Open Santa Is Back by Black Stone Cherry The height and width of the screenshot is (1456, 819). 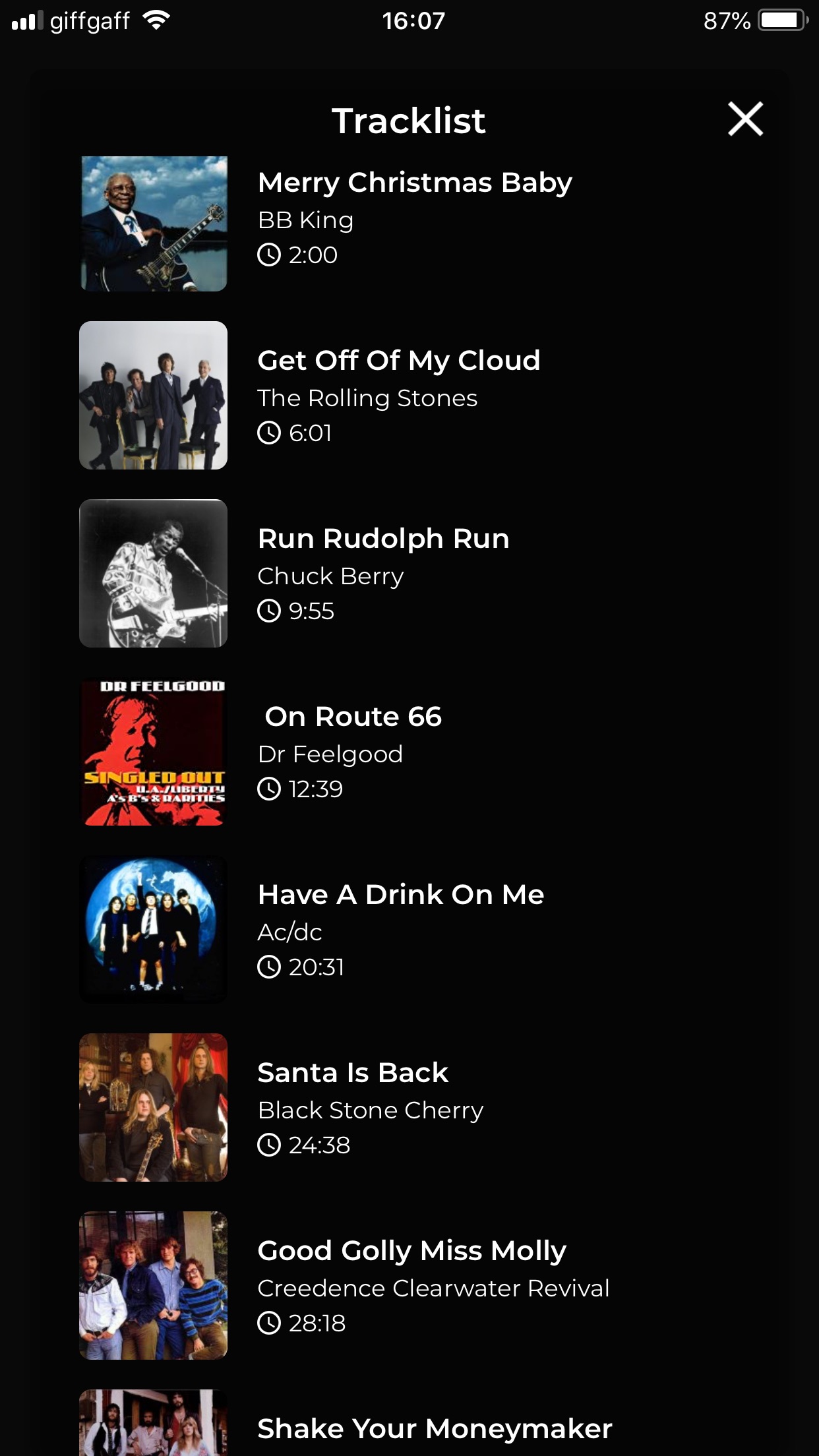click(x=353, y=1073)
